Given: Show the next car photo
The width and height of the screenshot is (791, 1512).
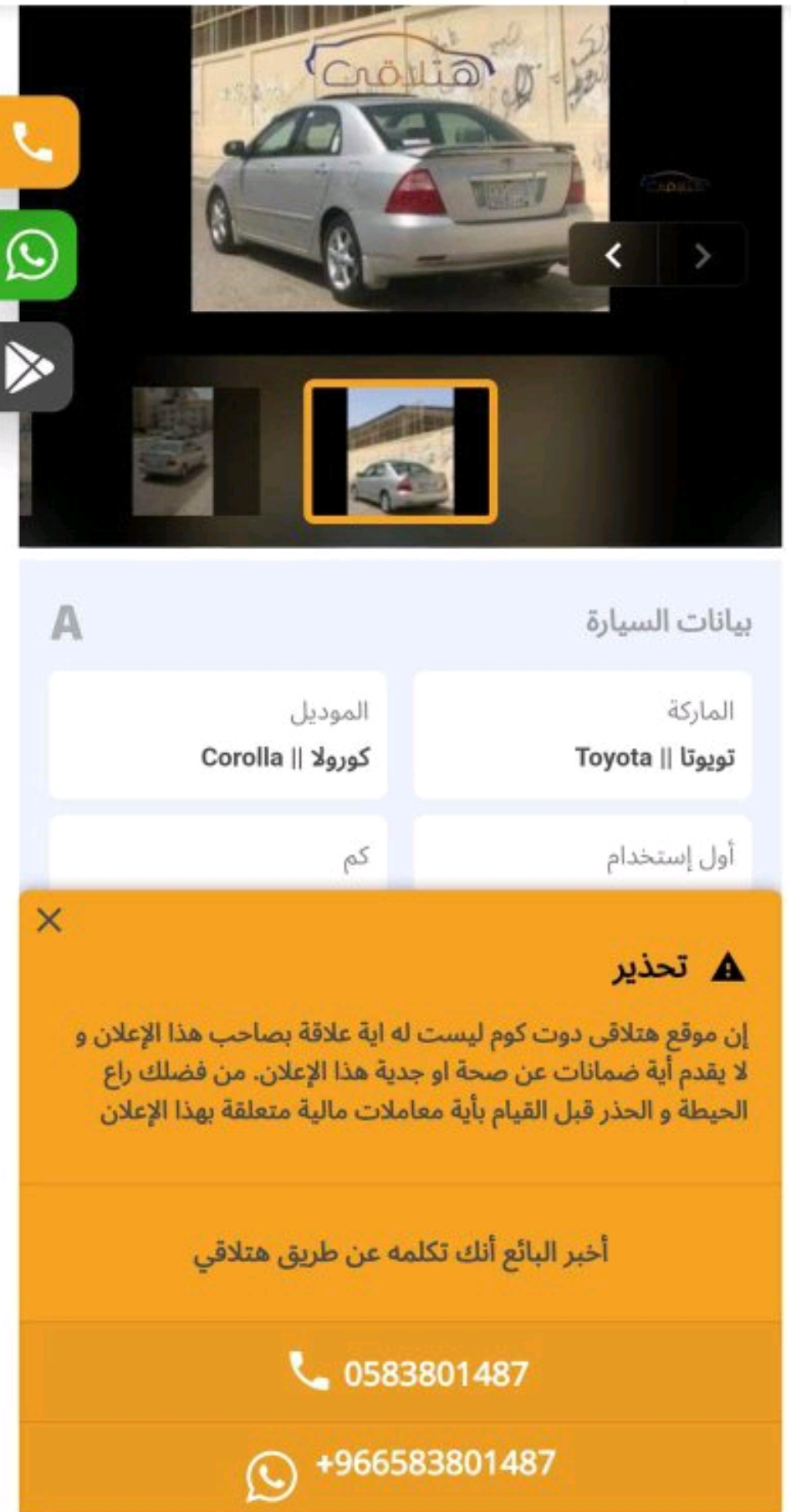Looking at the screenshot, I should point(702,255).
